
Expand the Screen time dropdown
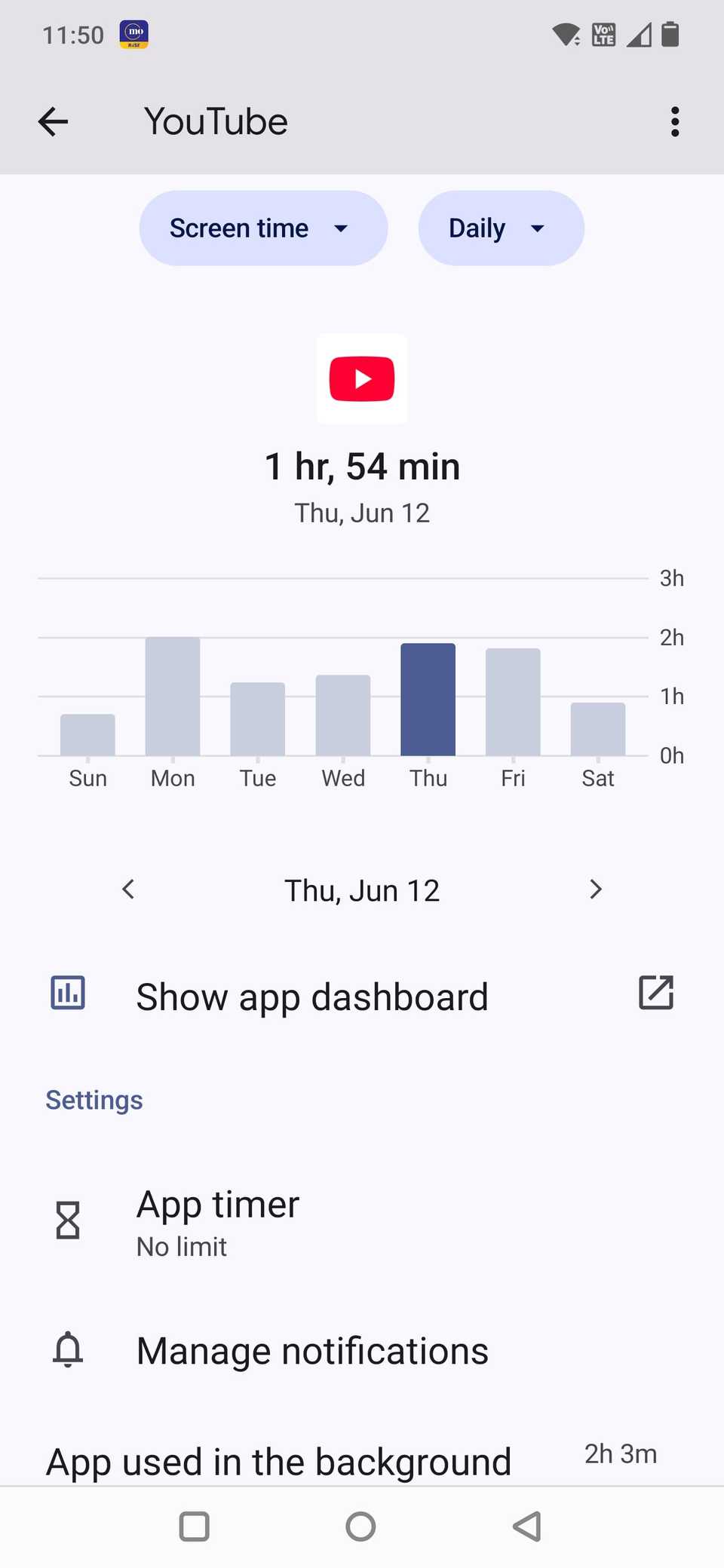(x=263, y=228)
